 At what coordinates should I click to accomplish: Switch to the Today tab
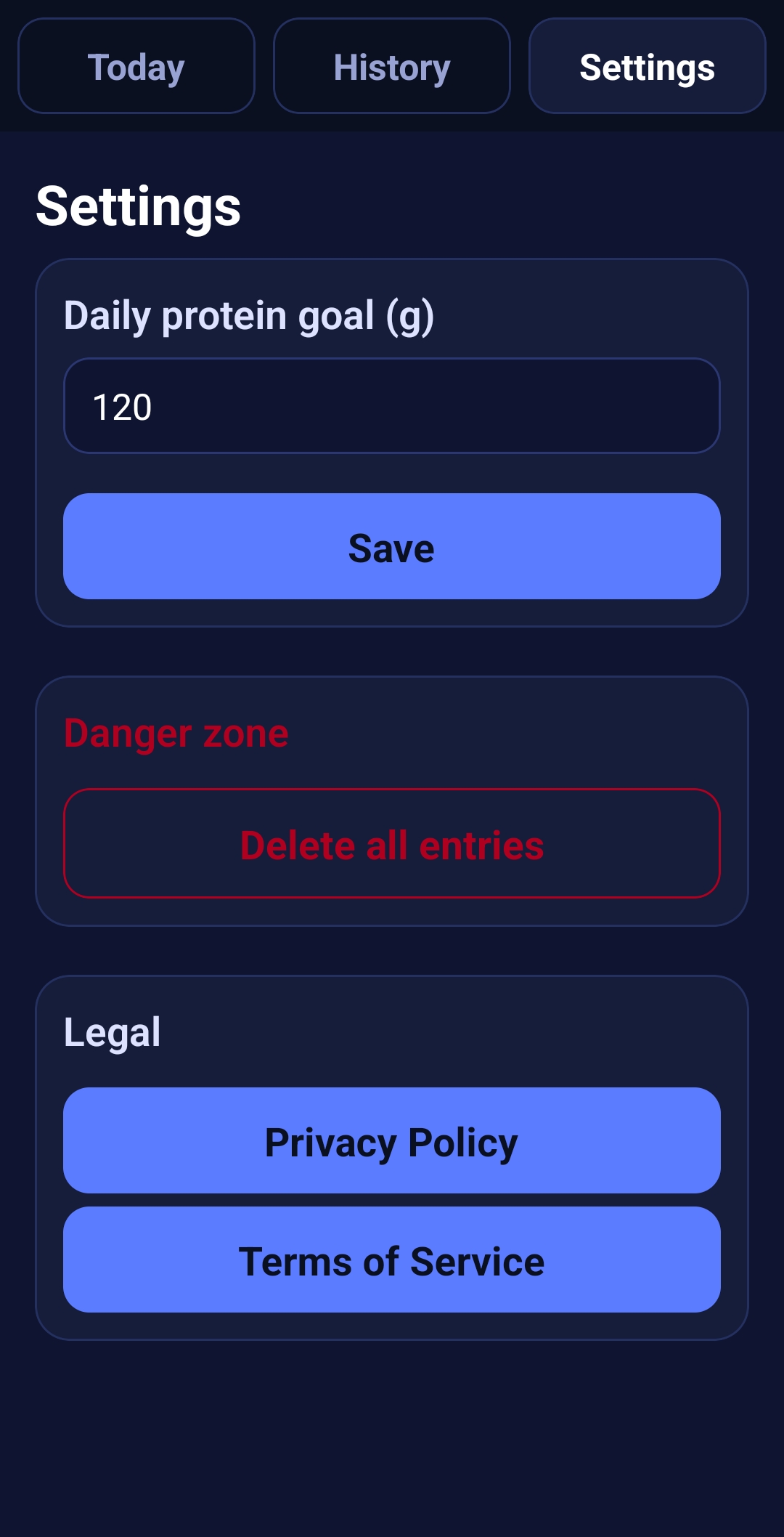(x=136, y=66)
